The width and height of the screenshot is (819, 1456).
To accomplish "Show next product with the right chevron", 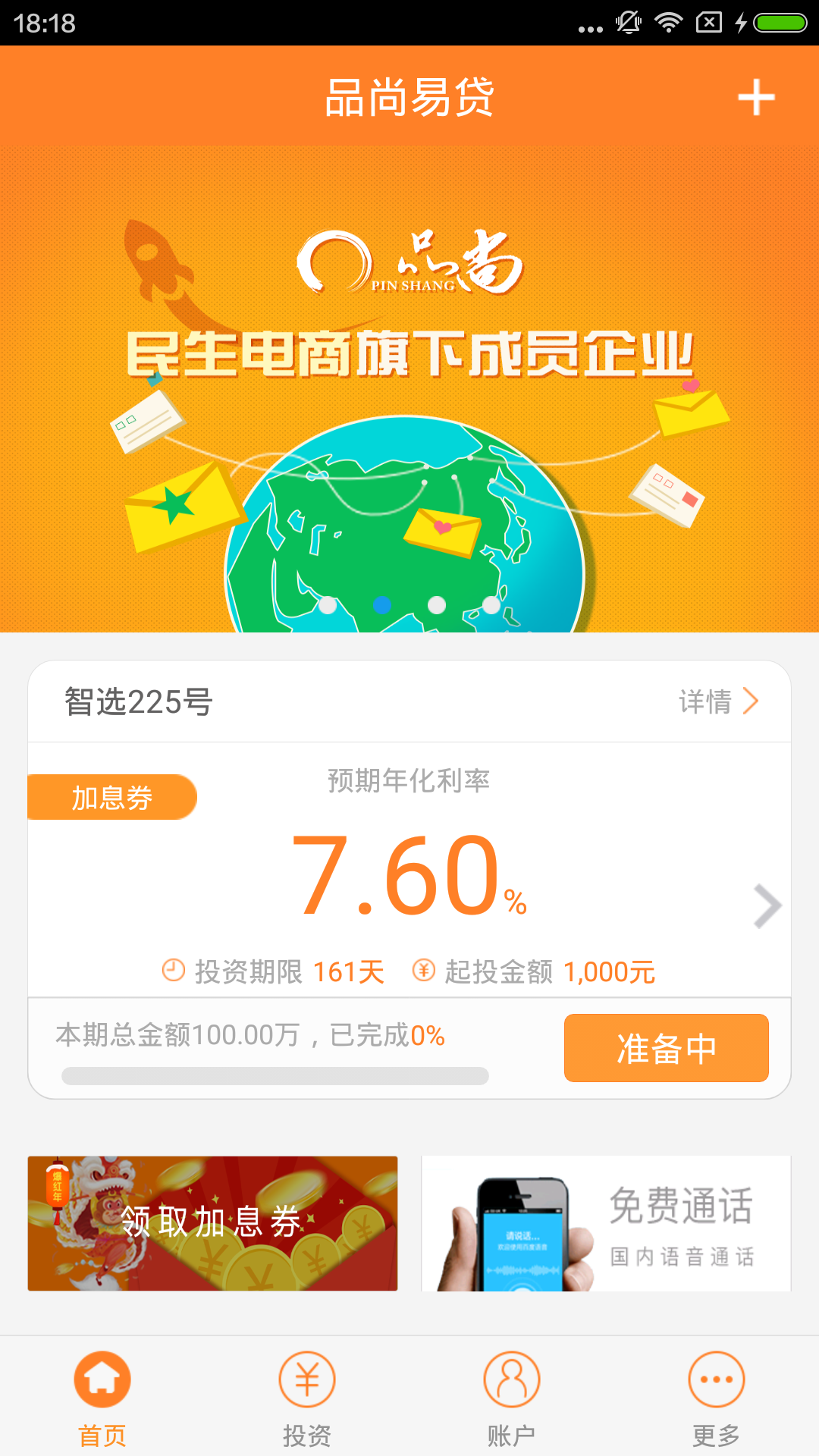I will point(767,906).
